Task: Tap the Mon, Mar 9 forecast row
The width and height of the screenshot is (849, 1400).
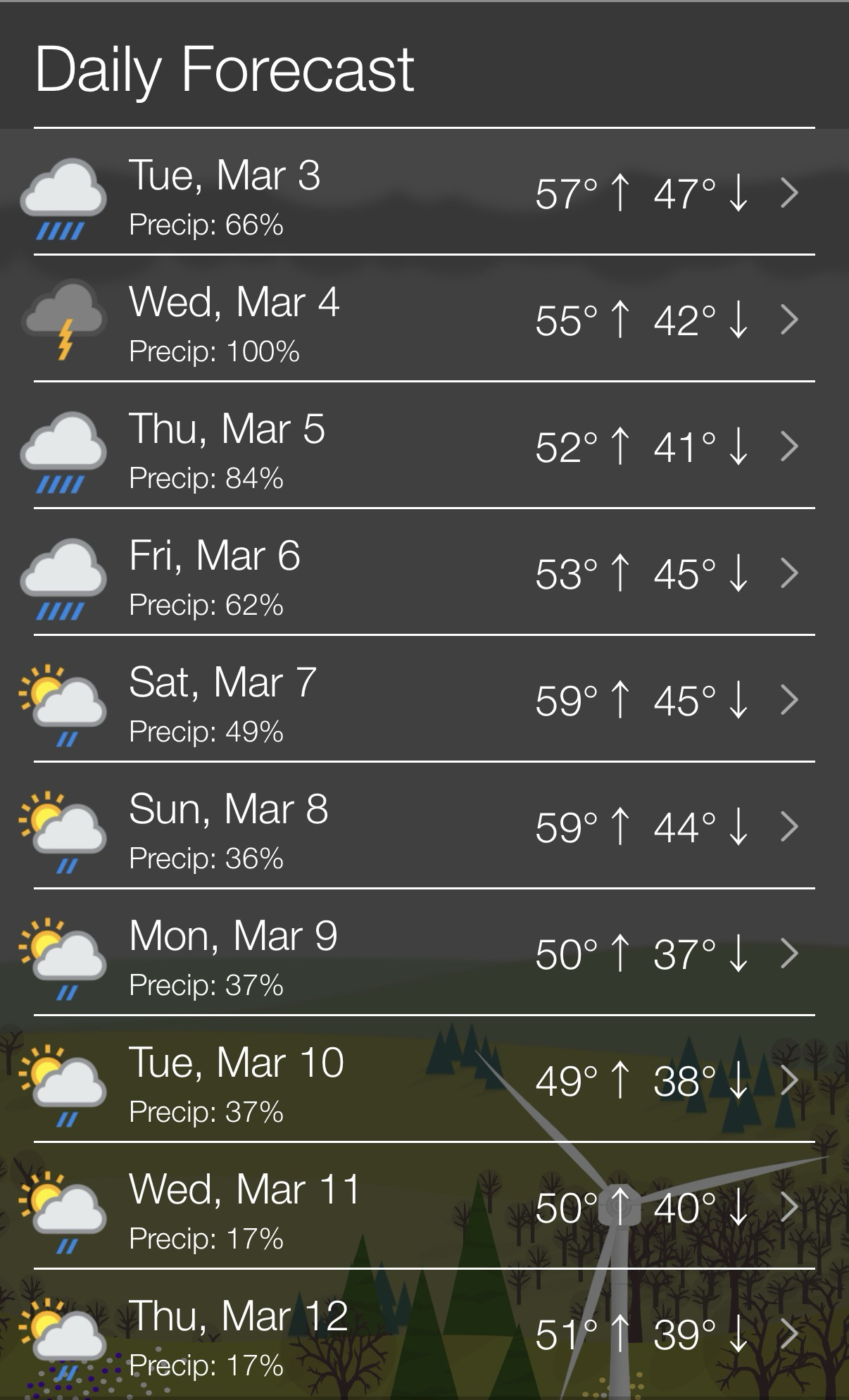Action: (424, 953)
